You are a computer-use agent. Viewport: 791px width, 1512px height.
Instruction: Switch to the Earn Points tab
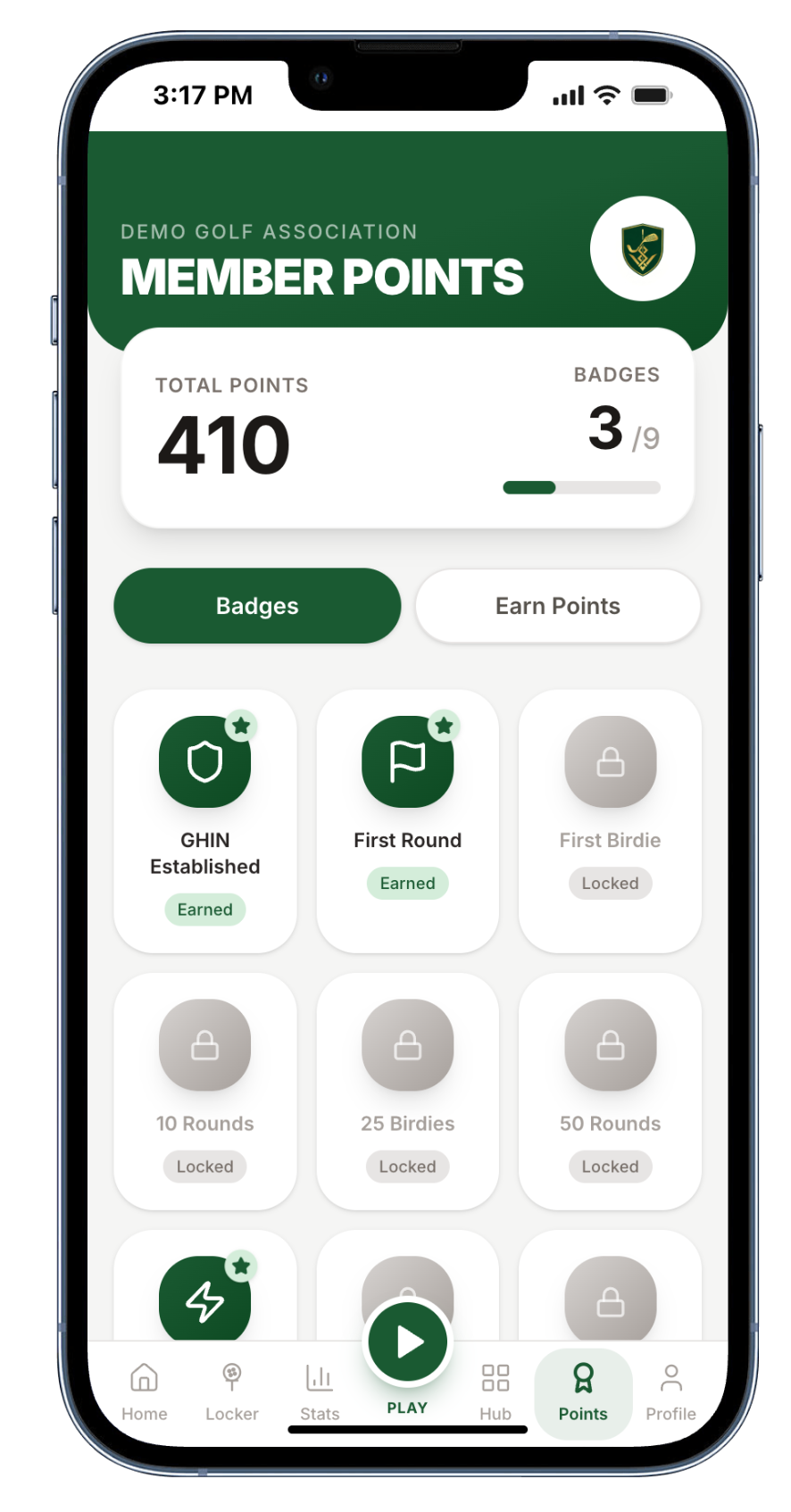click(x=557, y=606)
